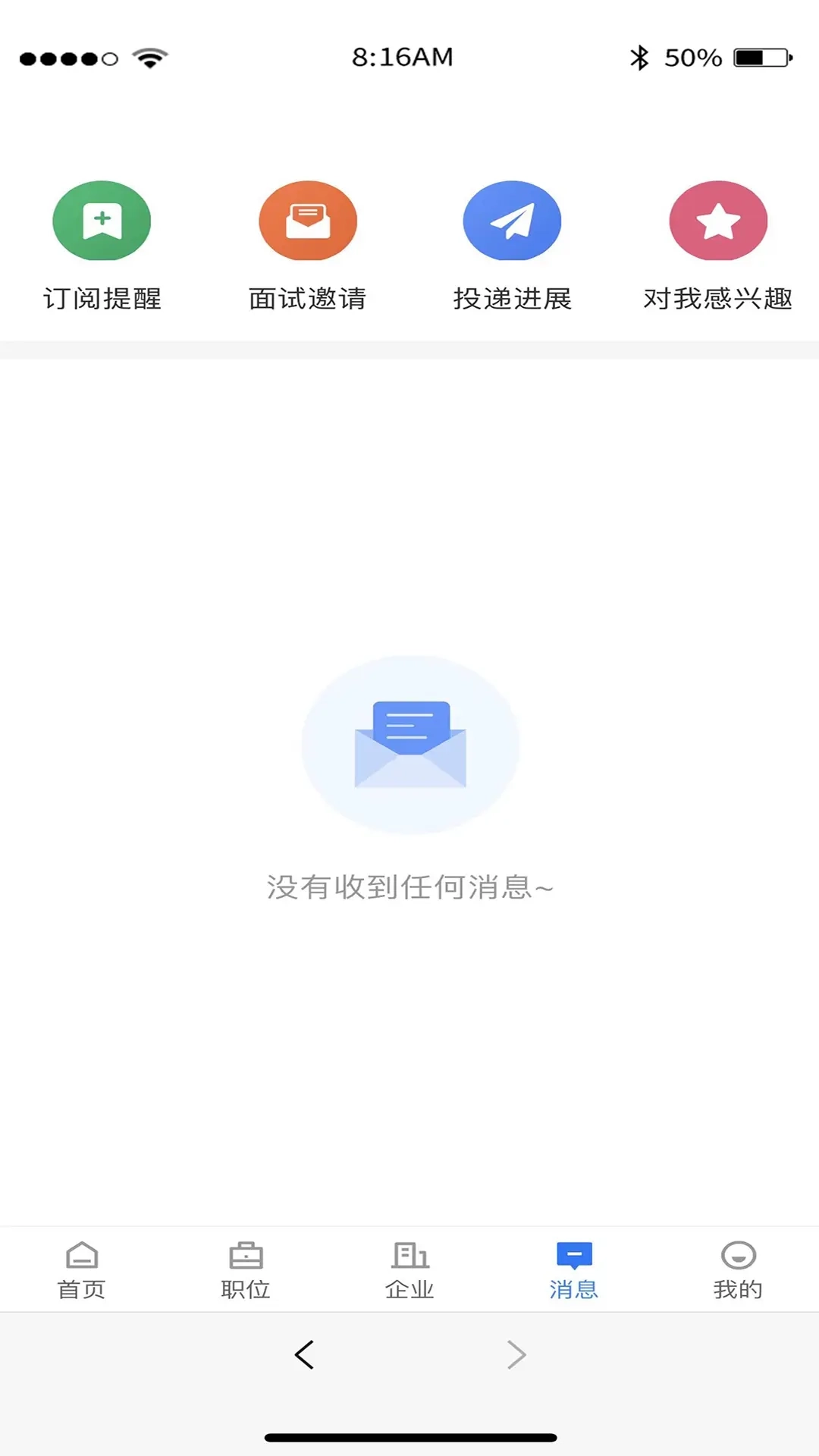Image resolution: width=819 pixels, height=1456 pixels.
Task: Tap the 没有收到任何消息 message text
Action: point(409,886)
